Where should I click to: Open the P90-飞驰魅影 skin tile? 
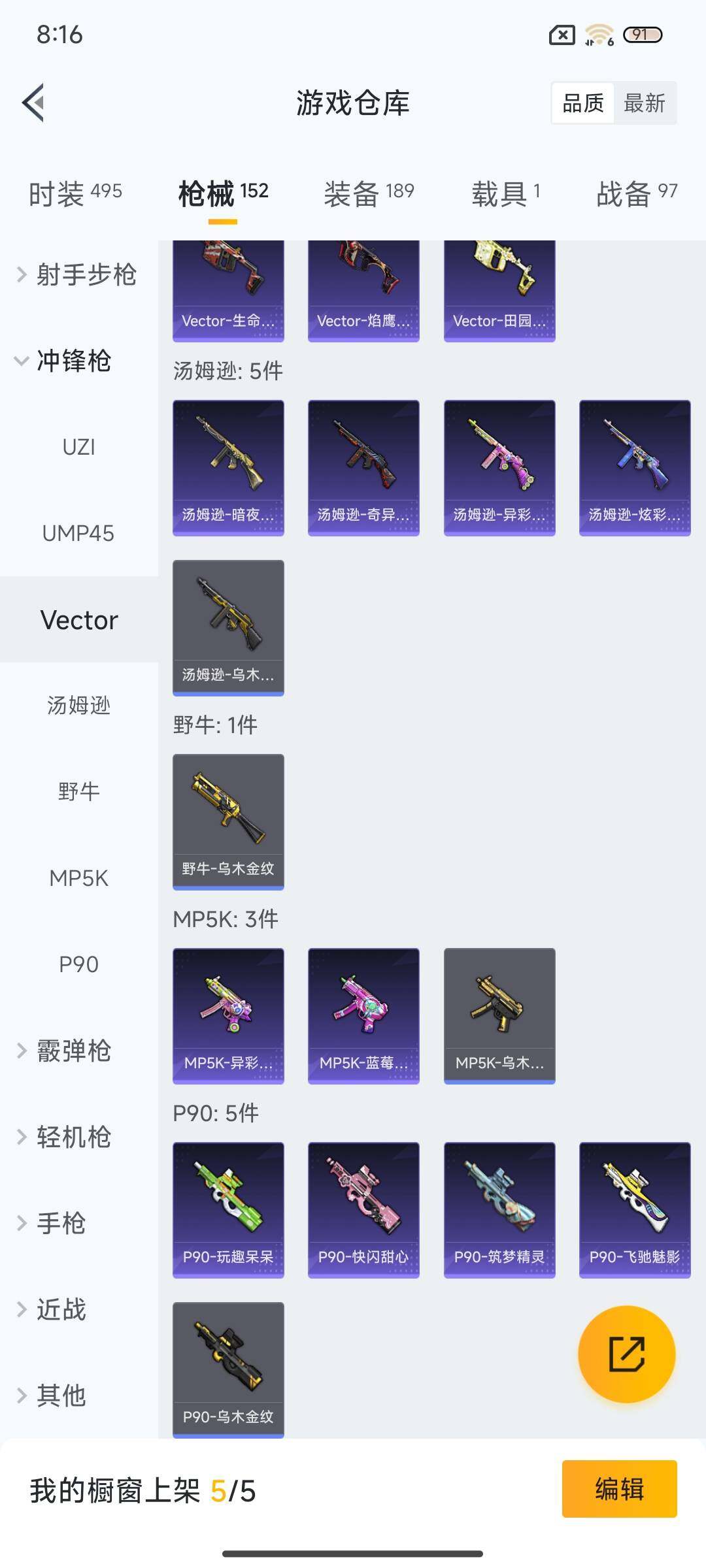click(x=635, y=1209)
